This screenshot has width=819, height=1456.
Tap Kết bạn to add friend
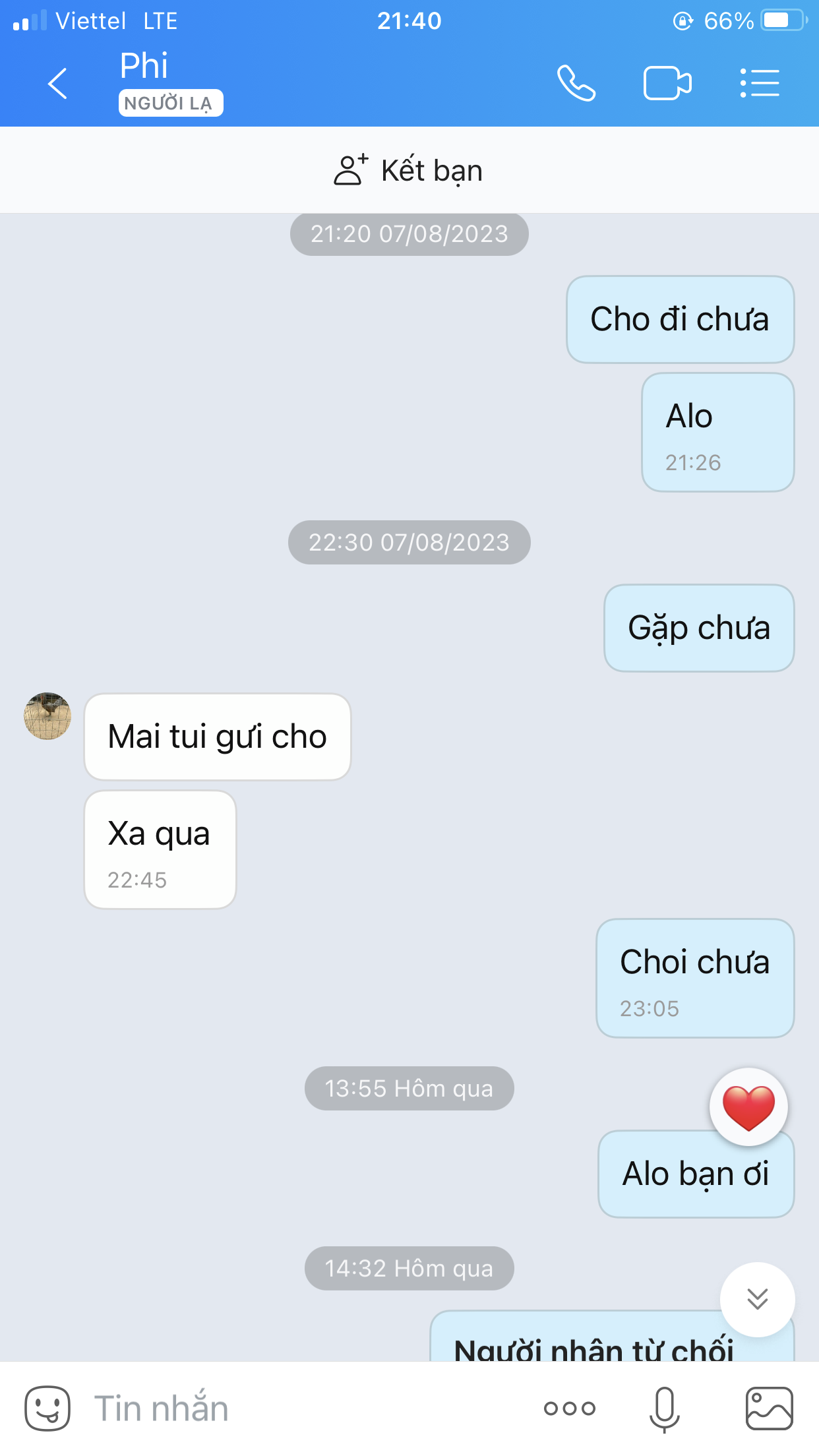coord(409,170)
